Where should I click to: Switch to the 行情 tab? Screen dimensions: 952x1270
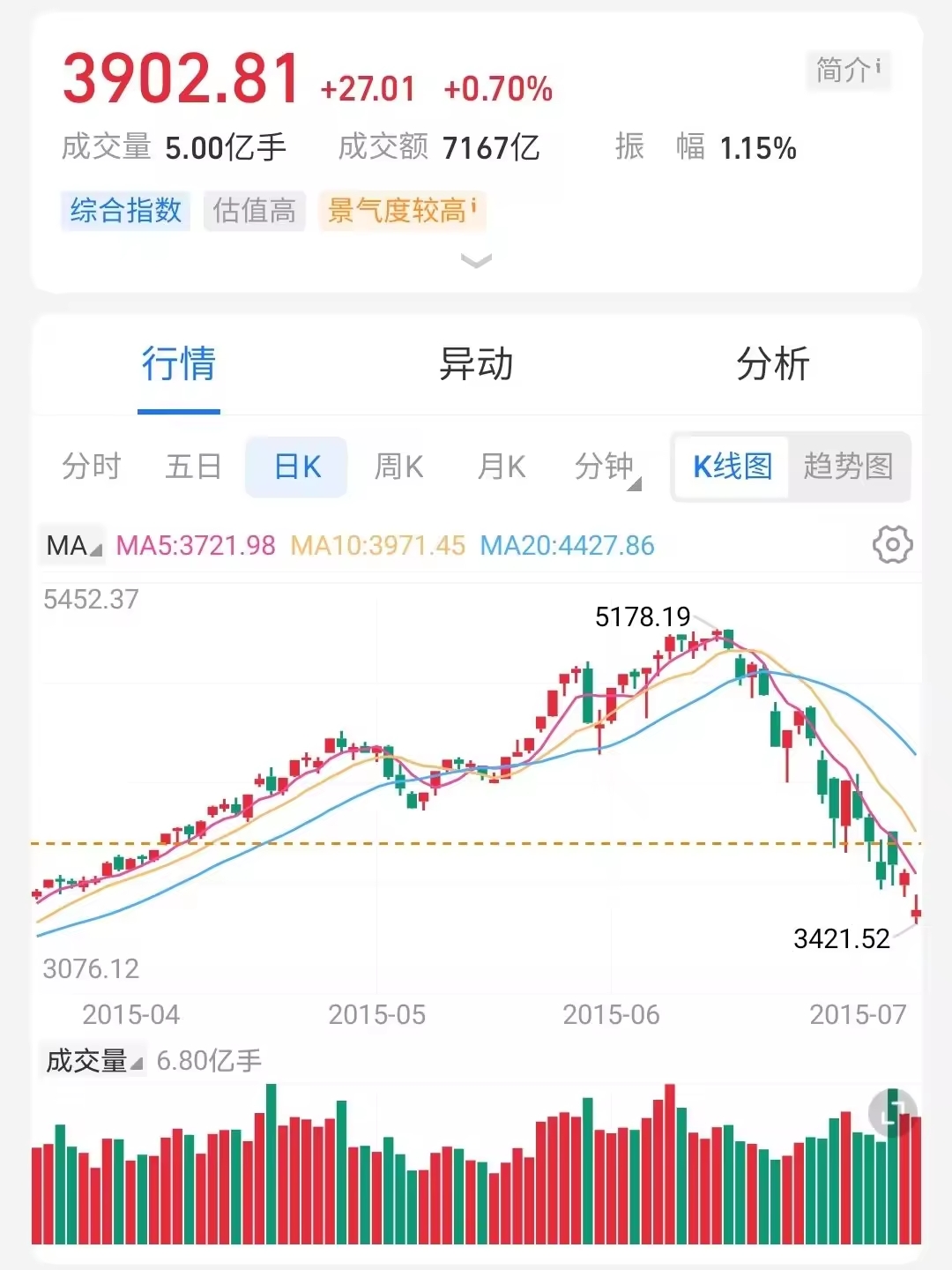tap(179, 364)
